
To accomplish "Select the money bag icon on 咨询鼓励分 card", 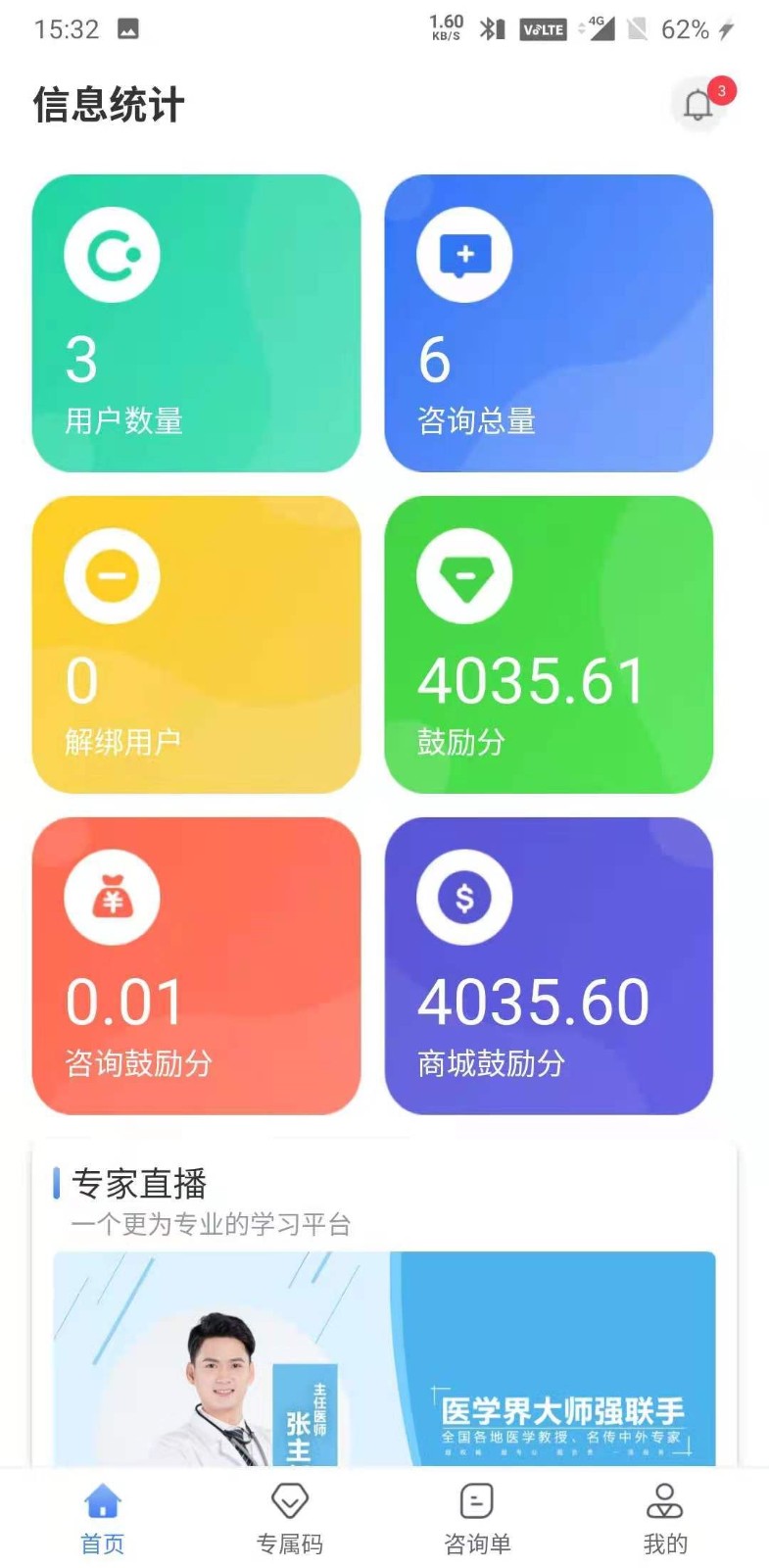I will (110, 899).
